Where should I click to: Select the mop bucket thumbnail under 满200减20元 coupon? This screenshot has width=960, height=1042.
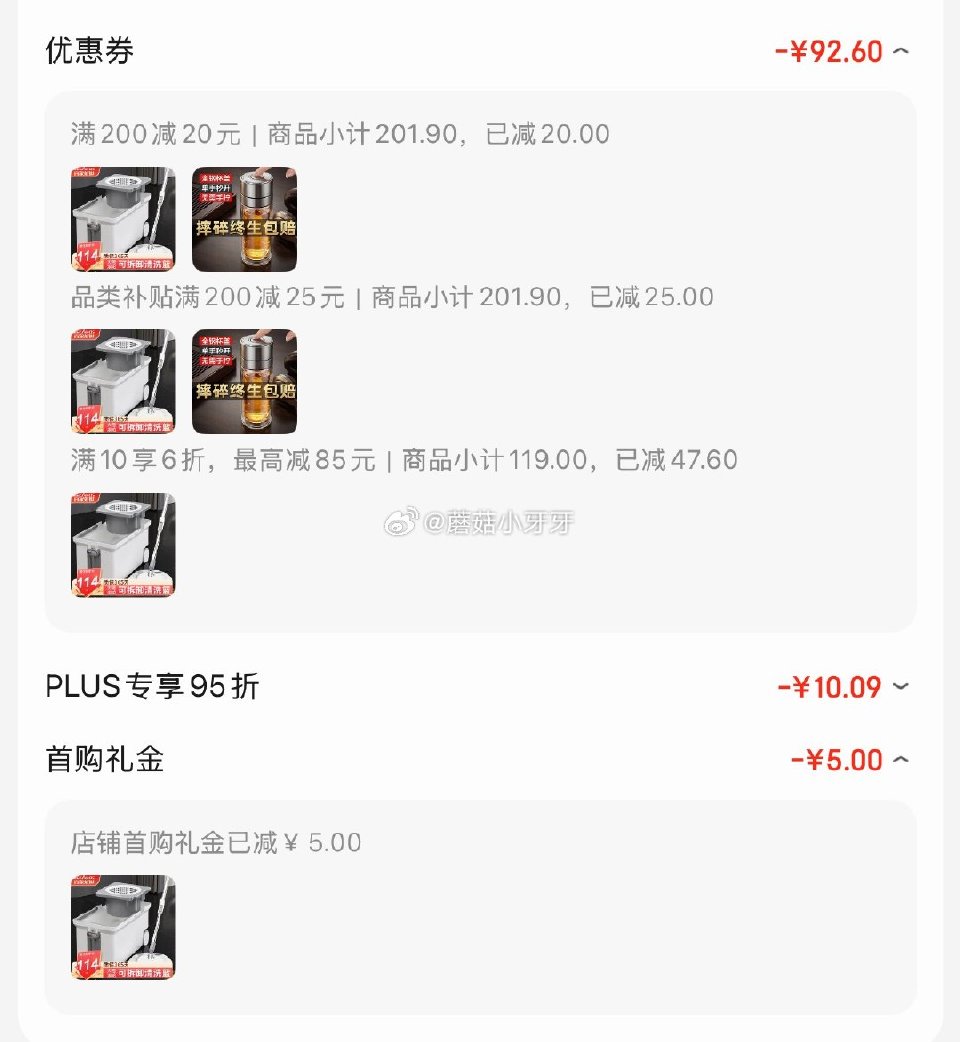tap(121, 219)
